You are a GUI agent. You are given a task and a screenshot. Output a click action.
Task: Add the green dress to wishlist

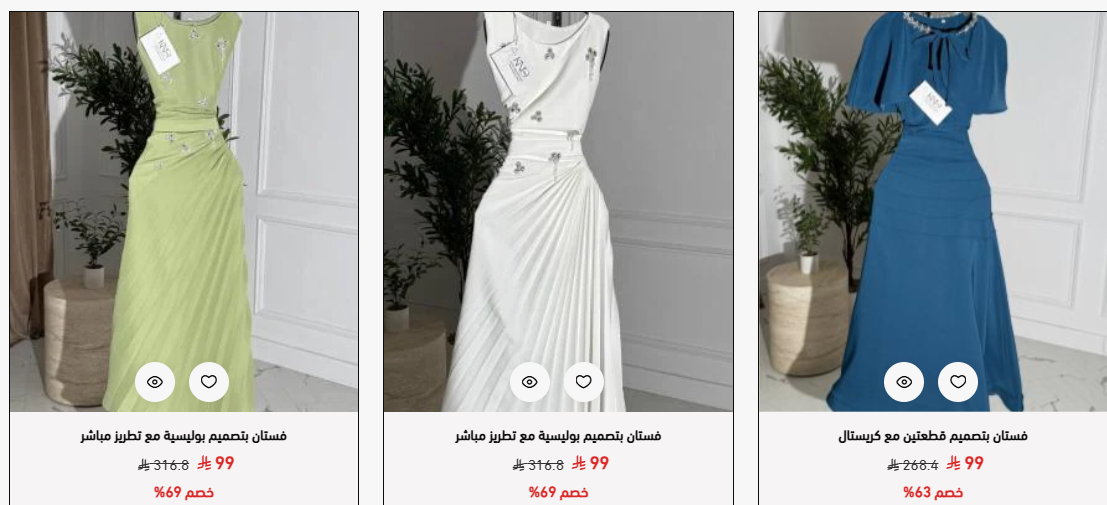209,382
